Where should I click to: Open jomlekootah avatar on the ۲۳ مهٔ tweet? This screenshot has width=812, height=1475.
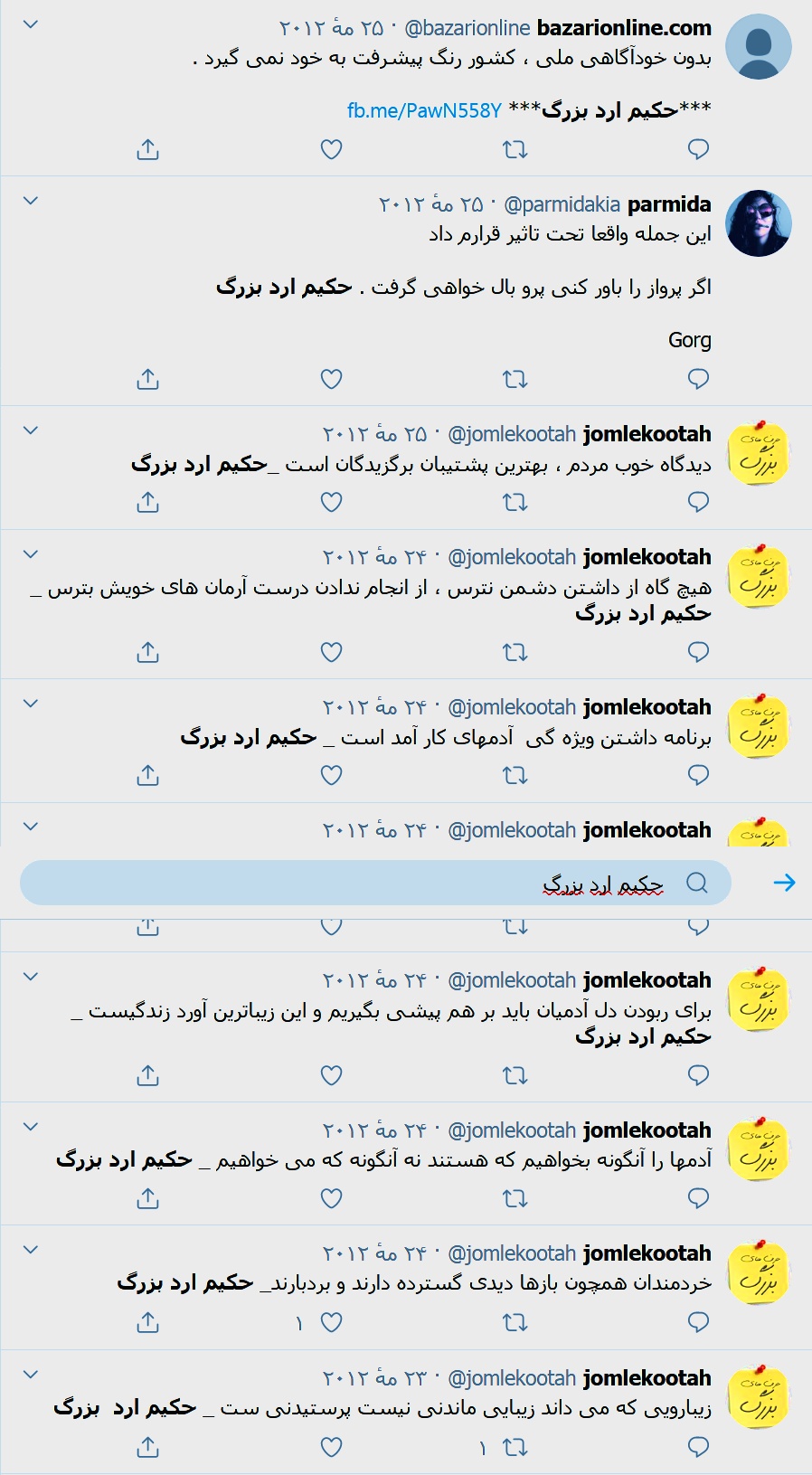[x=759, y=1398]
